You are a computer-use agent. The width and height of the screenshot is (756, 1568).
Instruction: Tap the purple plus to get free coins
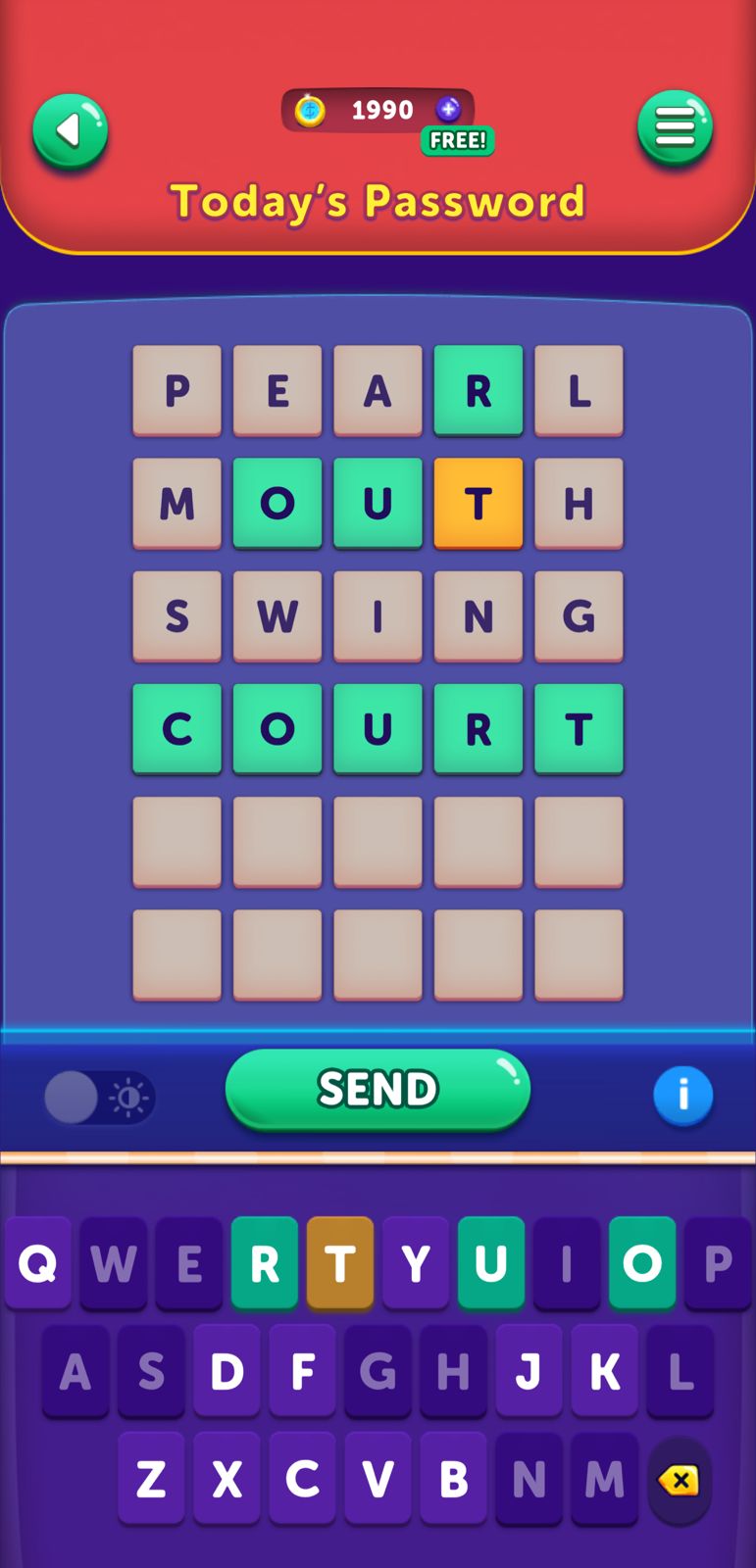point(449,110)
